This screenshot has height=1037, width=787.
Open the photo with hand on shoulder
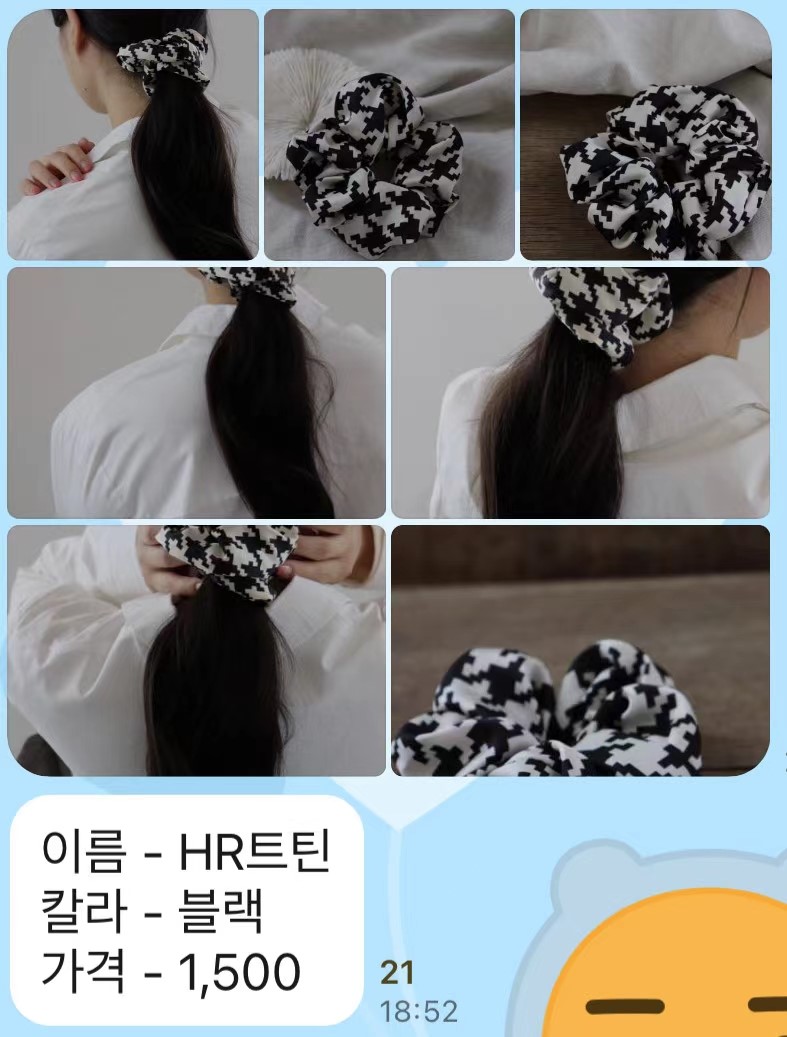click(x=132, y=135)
